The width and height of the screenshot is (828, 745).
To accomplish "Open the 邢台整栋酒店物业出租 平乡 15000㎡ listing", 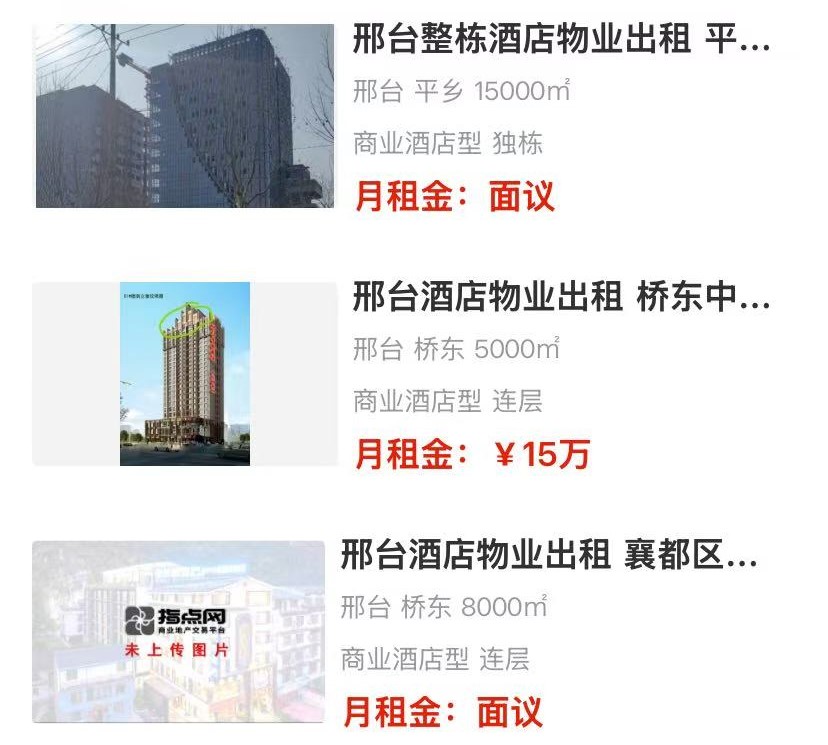I will tap(560, 41).
